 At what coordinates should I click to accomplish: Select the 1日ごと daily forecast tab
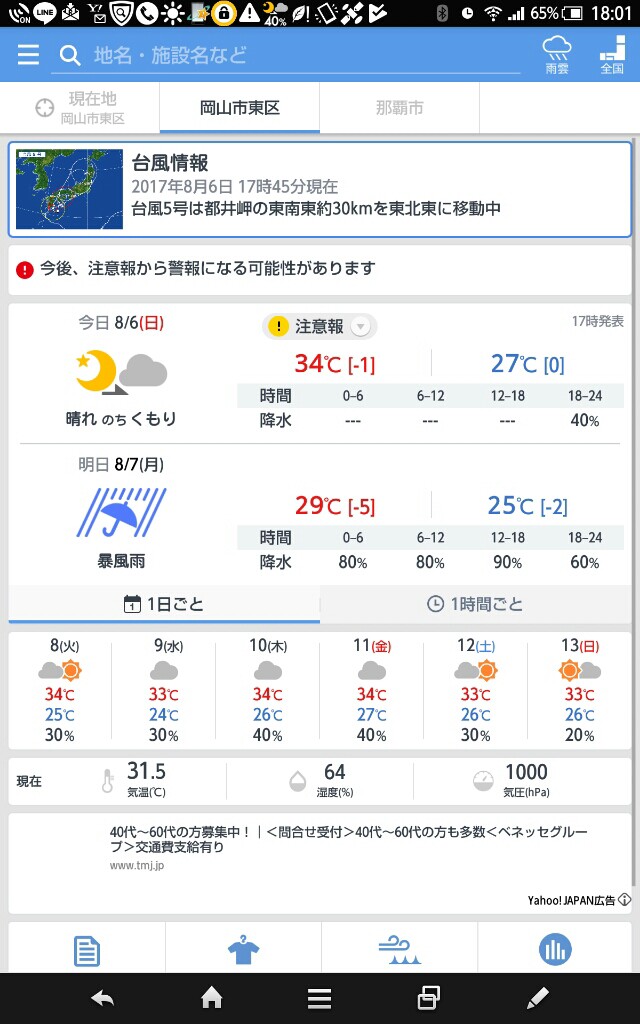click(x=164, y=604)
